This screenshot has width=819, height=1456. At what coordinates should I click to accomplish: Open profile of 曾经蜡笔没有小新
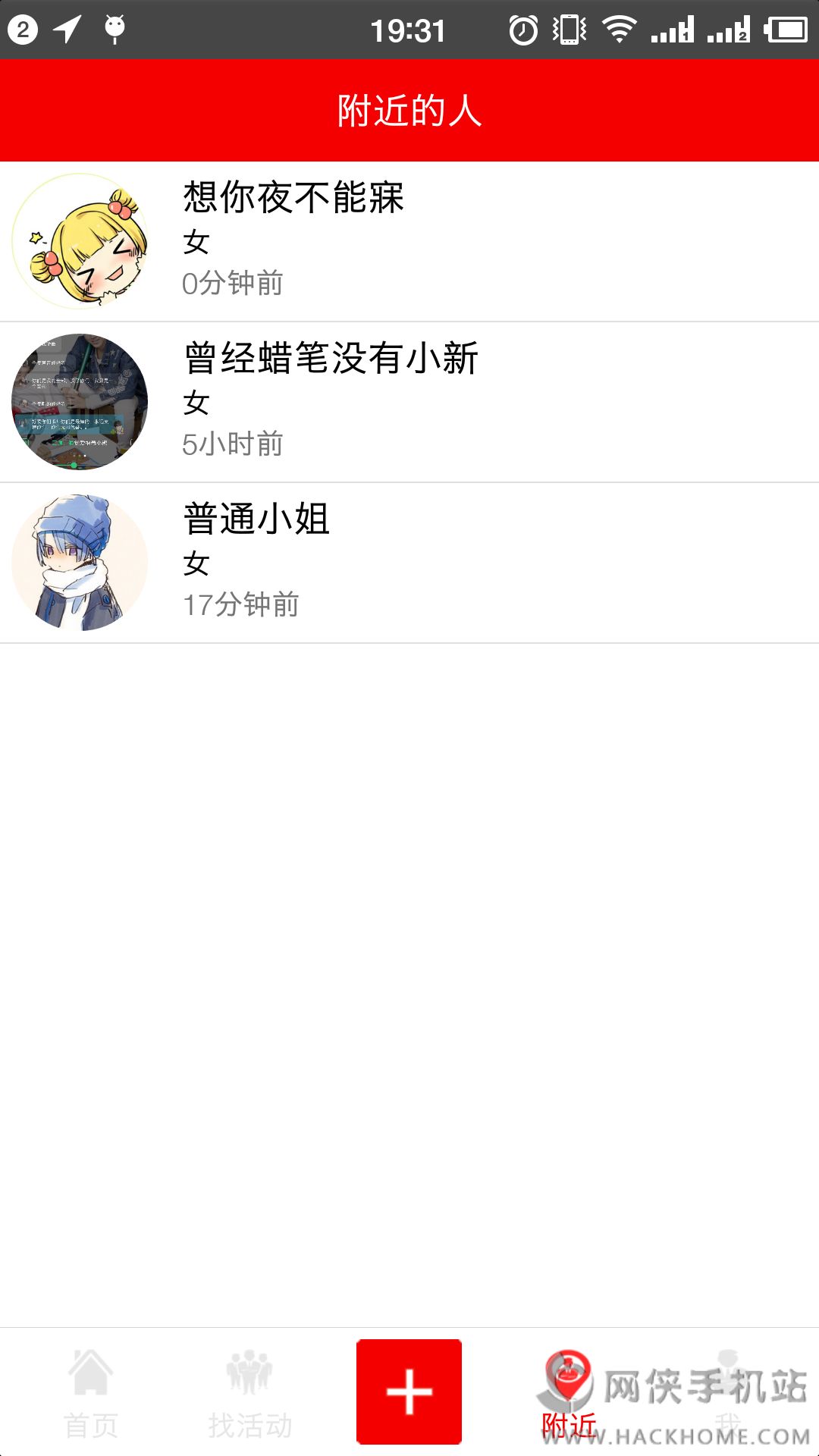click(x=409, y=402)
